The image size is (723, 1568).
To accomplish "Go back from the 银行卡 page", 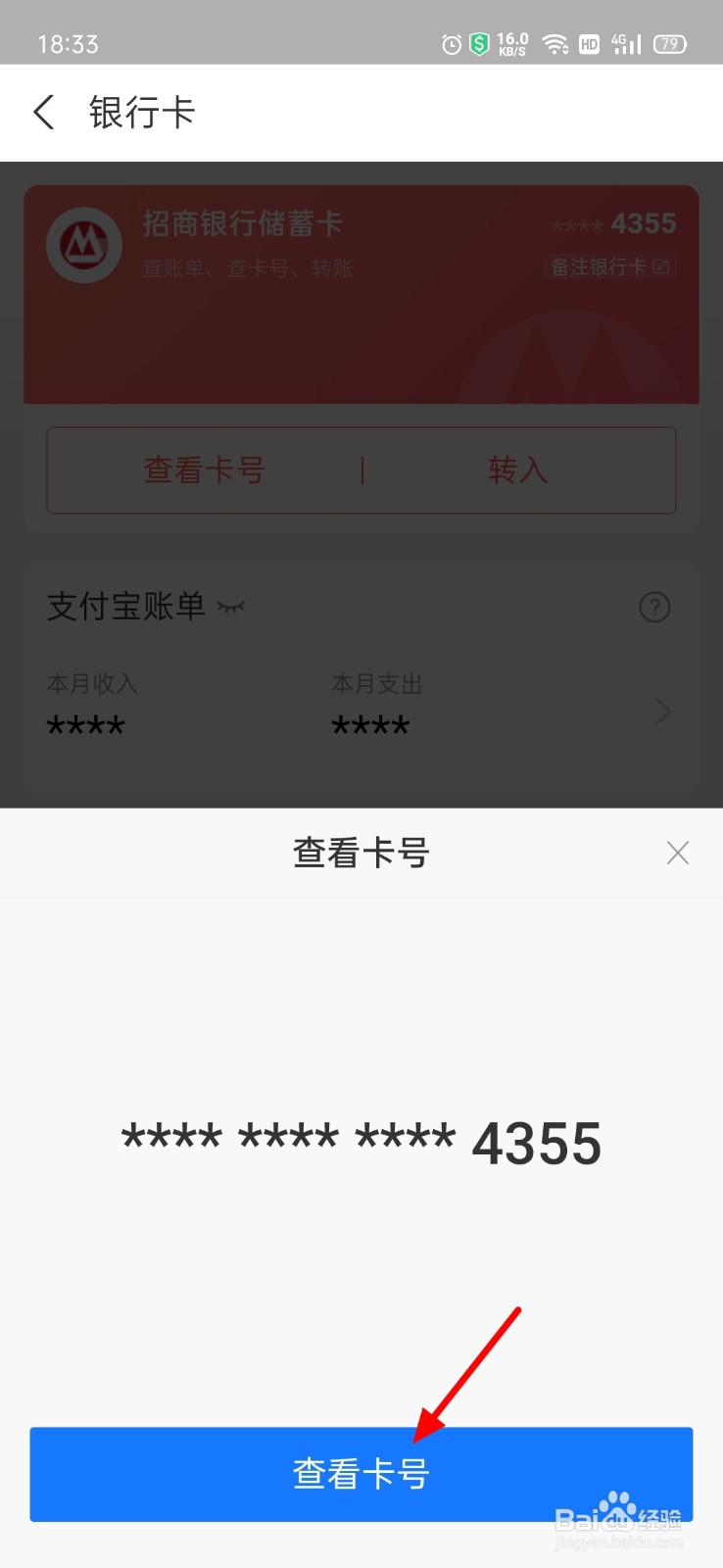I will click(44, 113).
